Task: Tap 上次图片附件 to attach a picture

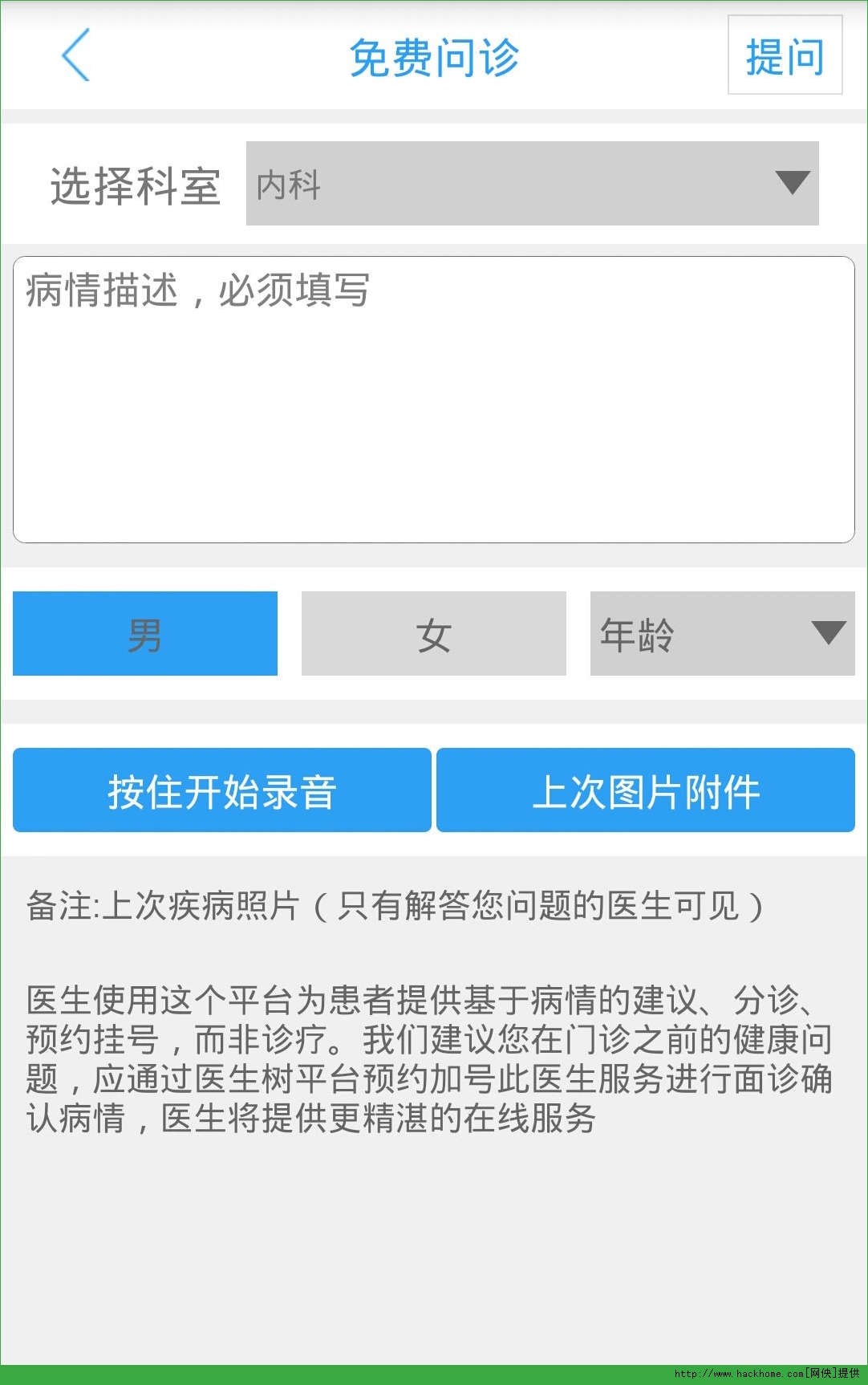Action: 646,790
